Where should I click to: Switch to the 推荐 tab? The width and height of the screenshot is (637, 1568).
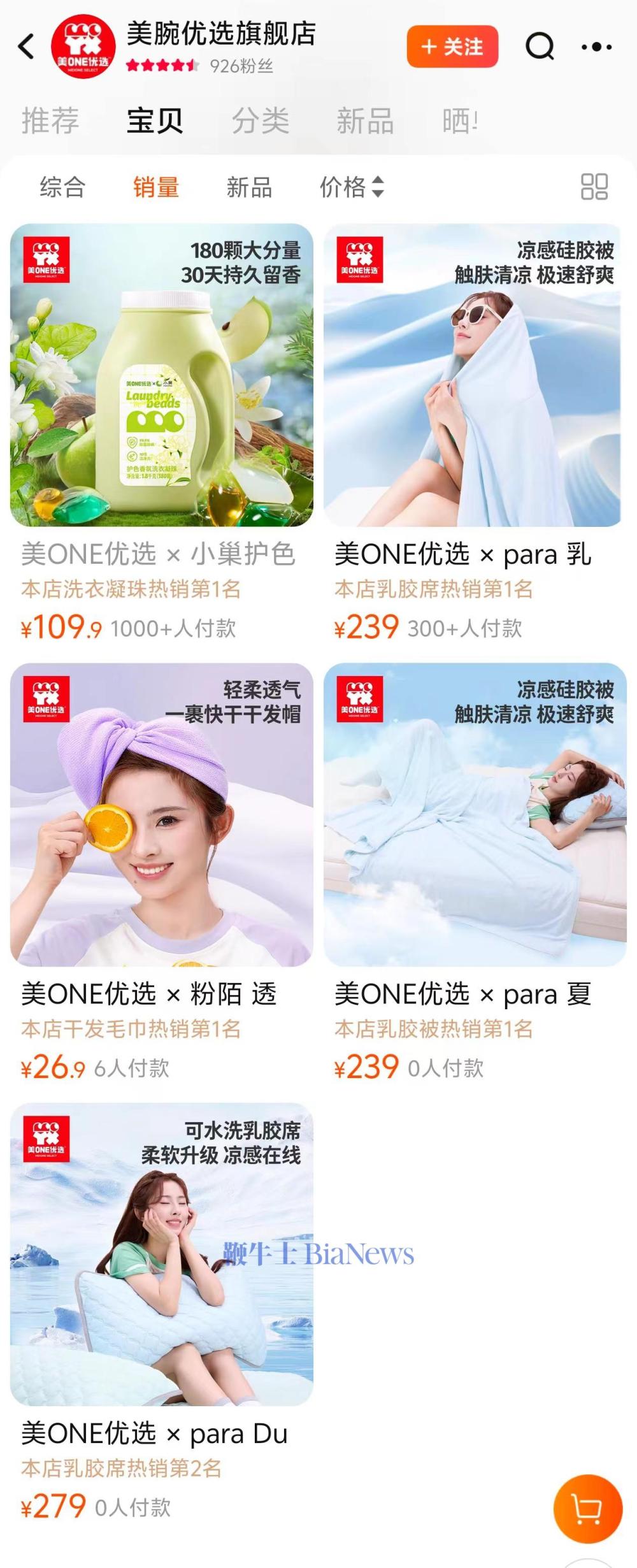point(50,120)
